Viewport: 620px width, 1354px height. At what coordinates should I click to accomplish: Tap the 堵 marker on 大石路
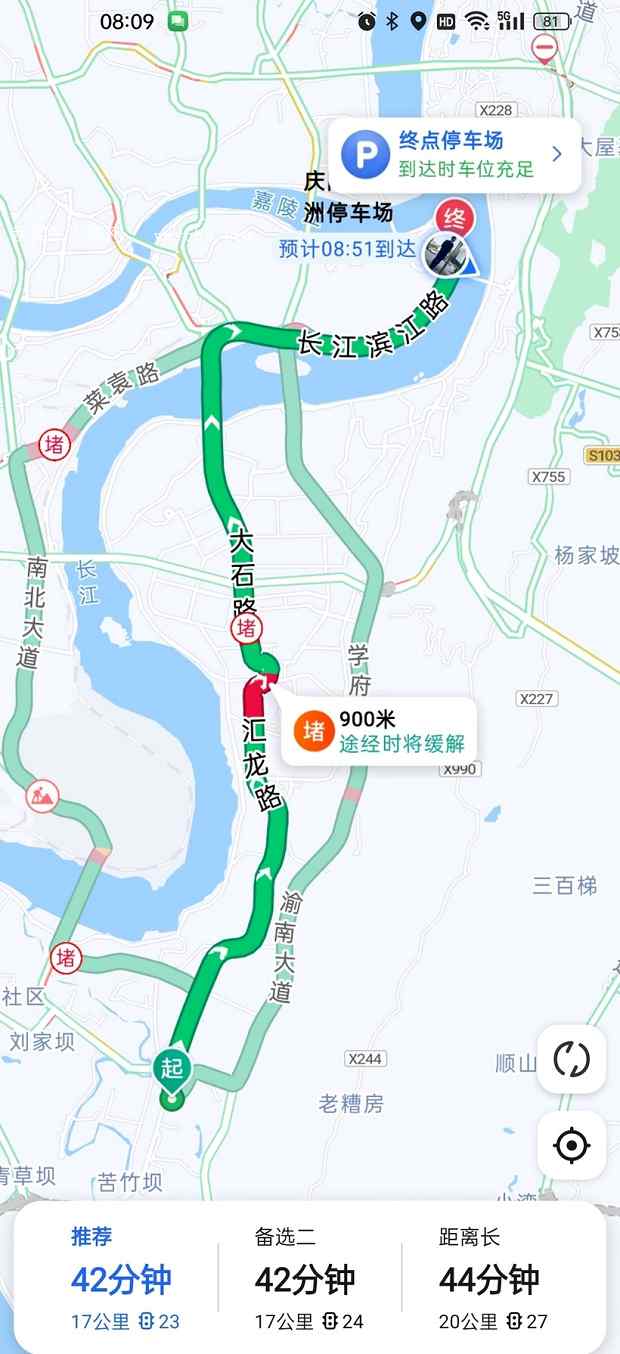pyautogui.click(x=245, y=629)
